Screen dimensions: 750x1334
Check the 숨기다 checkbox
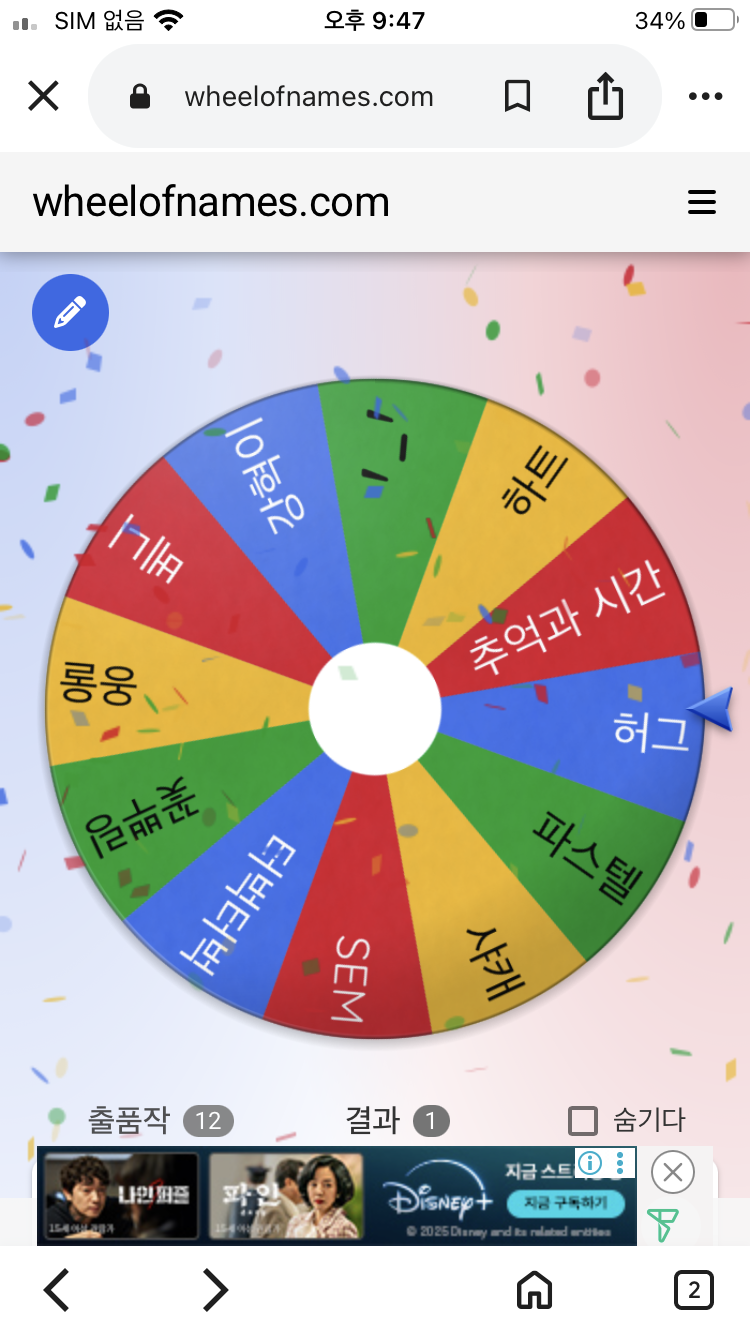(583, 1121)
